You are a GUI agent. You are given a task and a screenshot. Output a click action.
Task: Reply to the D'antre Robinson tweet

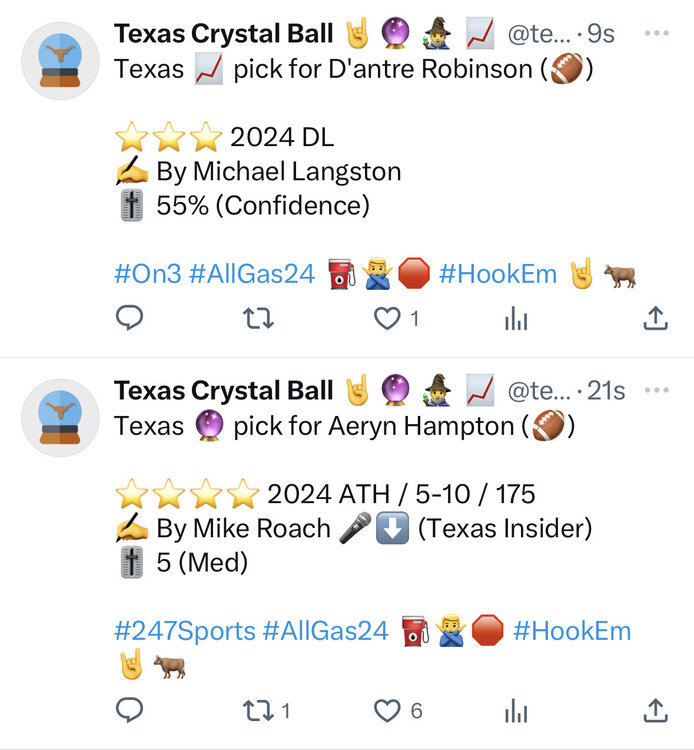coord(130,318)
